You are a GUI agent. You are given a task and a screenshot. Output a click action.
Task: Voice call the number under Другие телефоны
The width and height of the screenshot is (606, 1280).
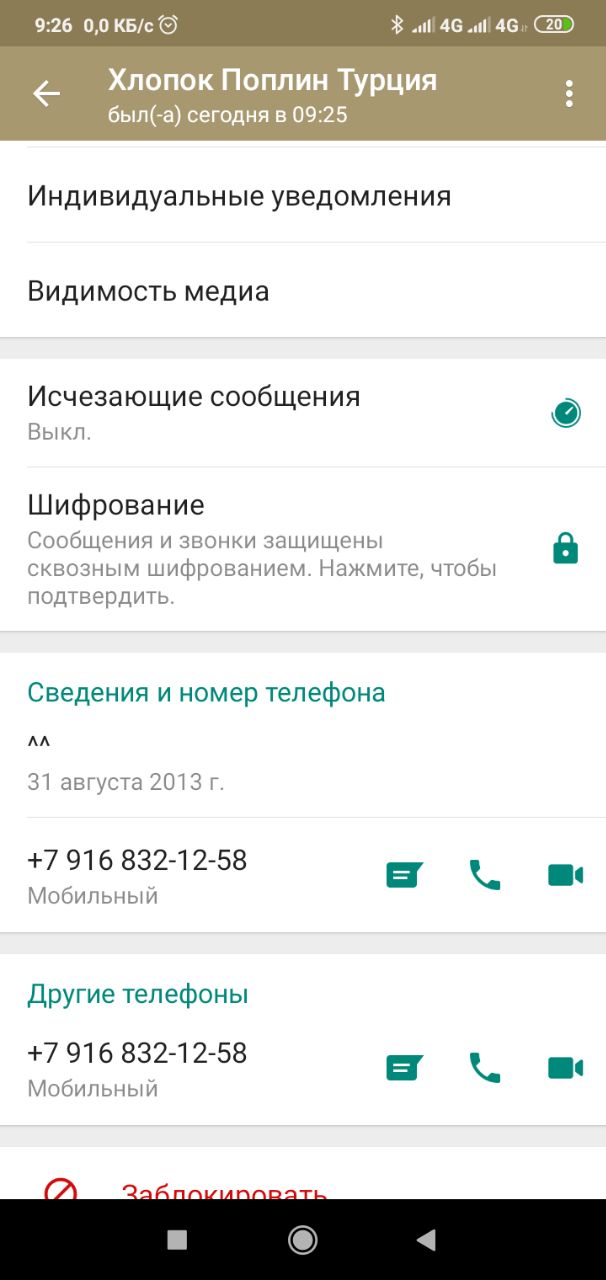(x=485, y=1069)
